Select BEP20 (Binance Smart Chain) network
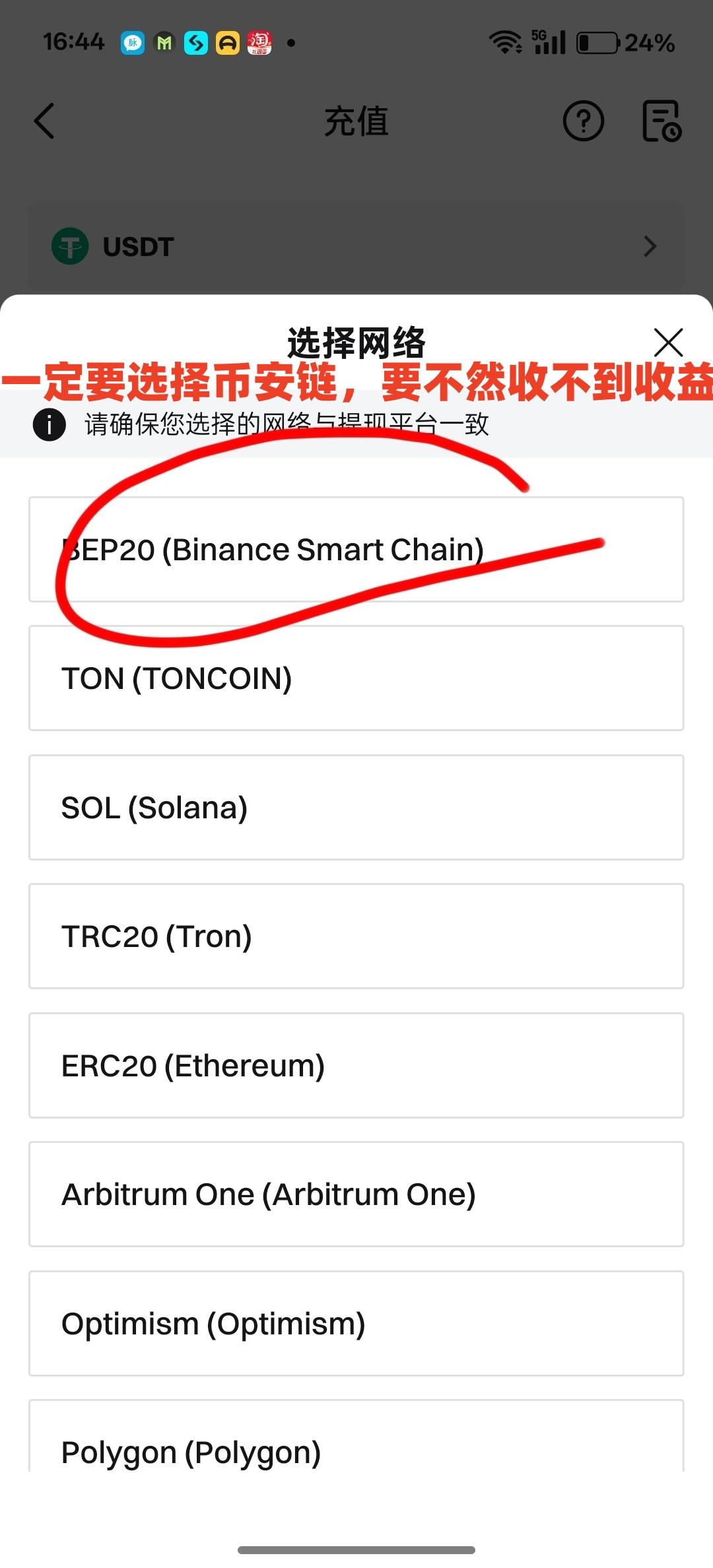The image size is (713, 1568). coord(356,550)
